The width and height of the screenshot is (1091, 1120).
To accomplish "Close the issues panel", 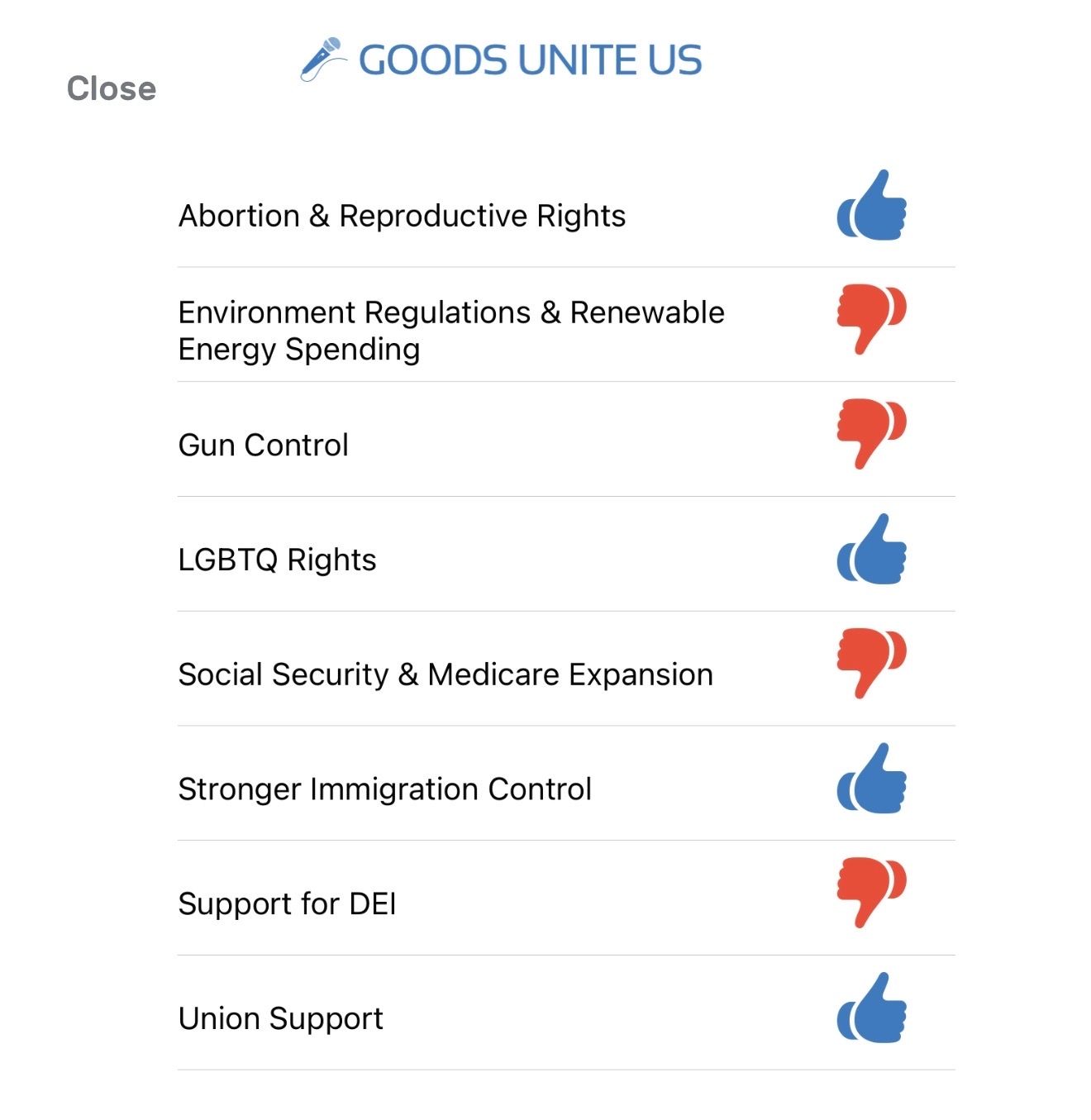I will pos(112,88).
